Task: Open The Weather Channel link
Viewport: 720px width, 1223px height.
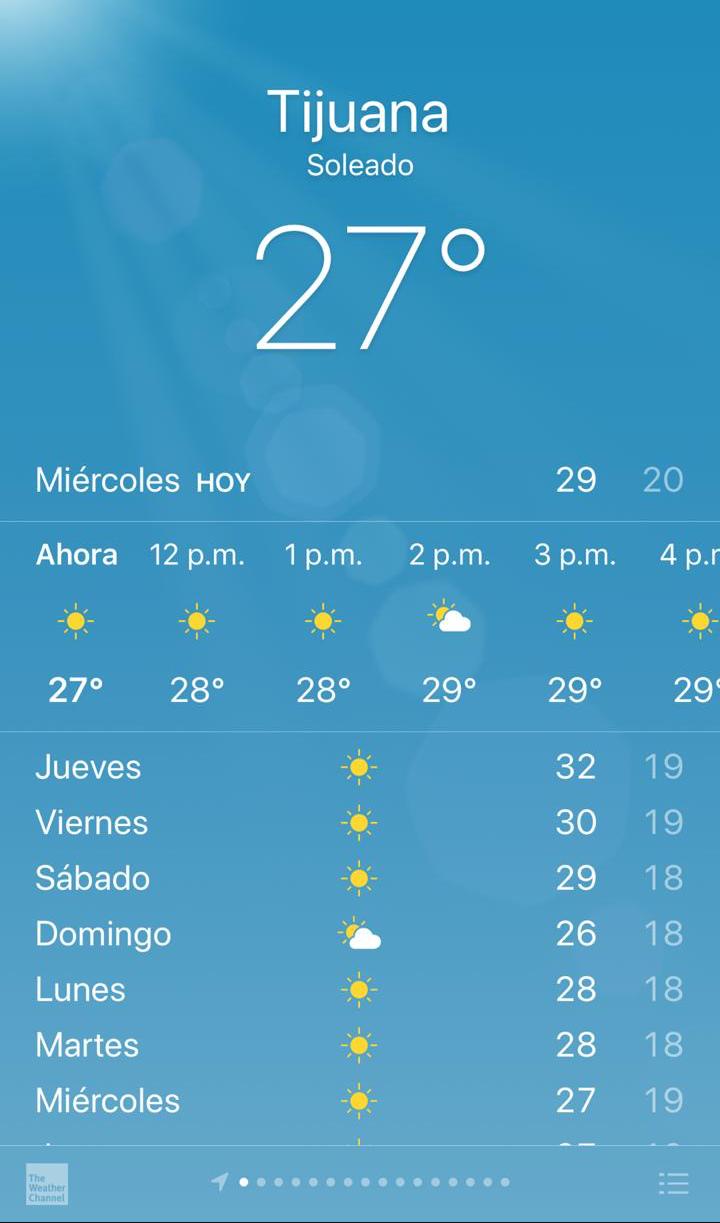Action: click(47, 1184)
